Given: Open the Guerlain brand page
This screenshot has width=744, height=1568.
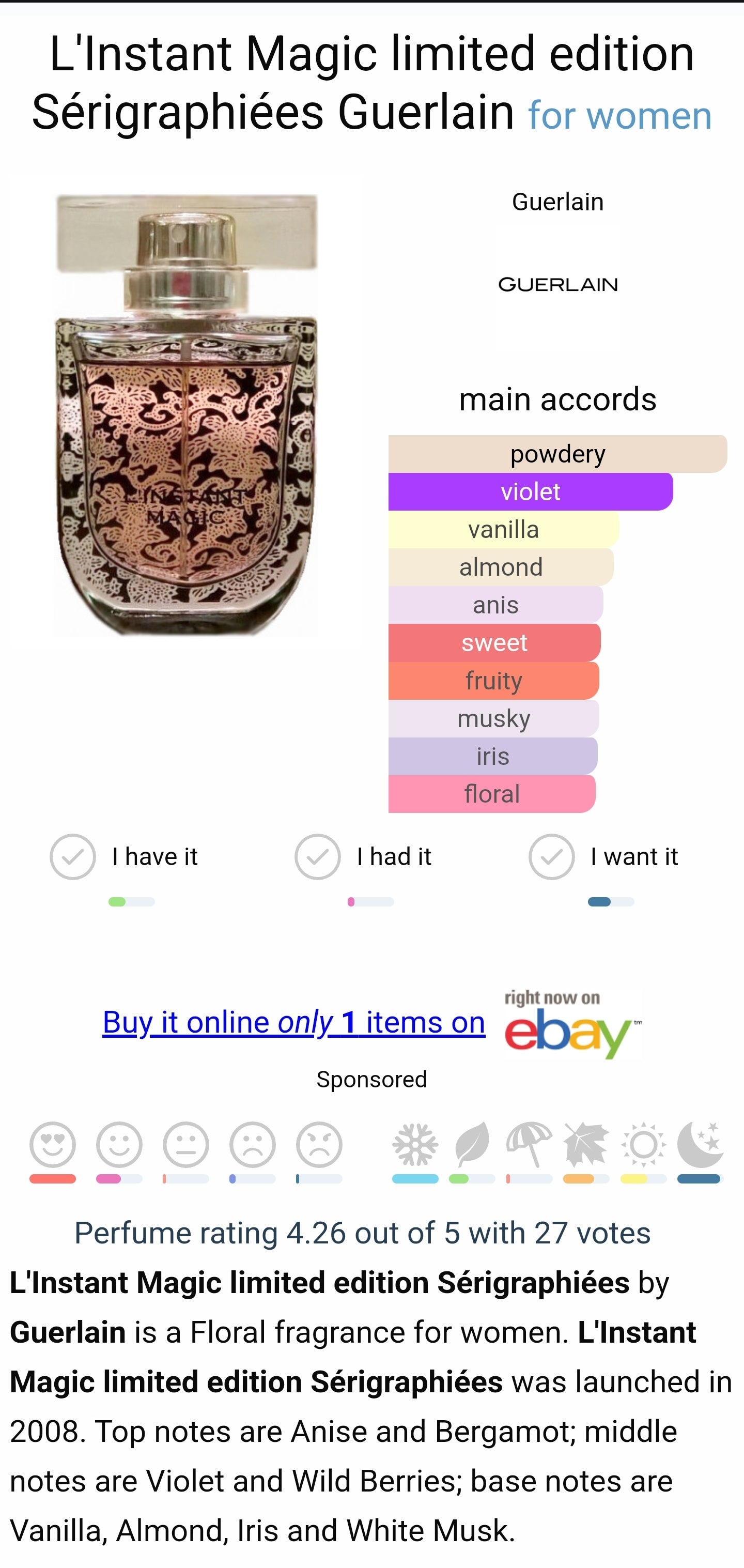Looking at the screenshot, I should [x=558, y=284].
